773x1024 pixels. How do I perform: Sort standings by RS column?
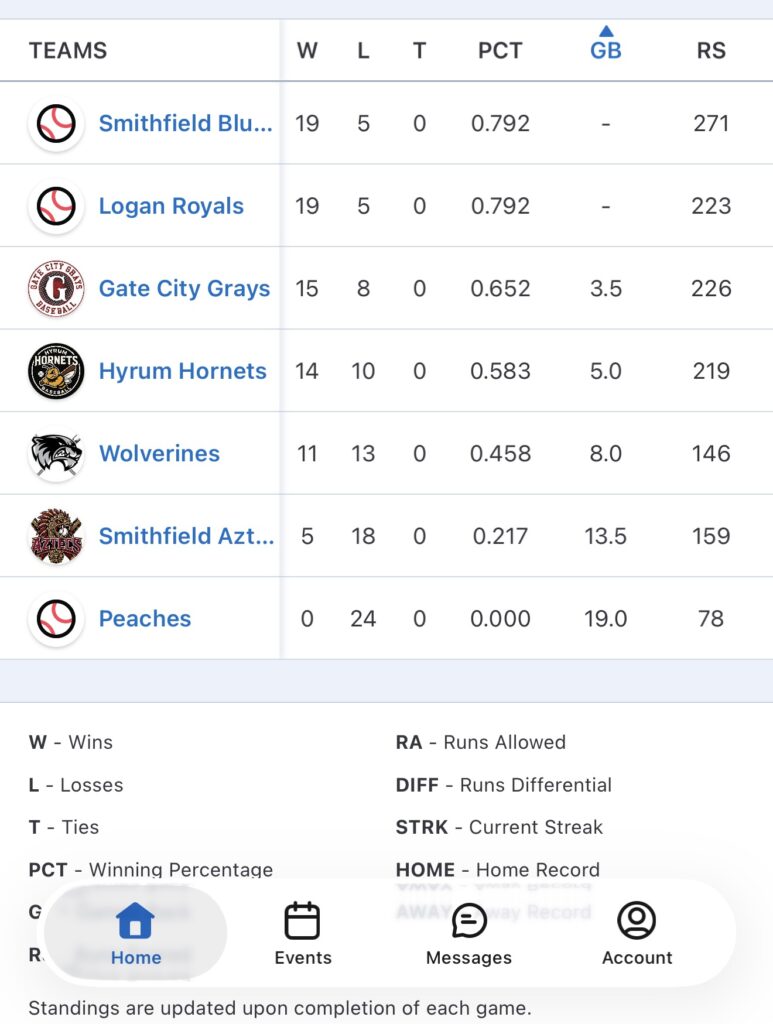tap(711, 50)
